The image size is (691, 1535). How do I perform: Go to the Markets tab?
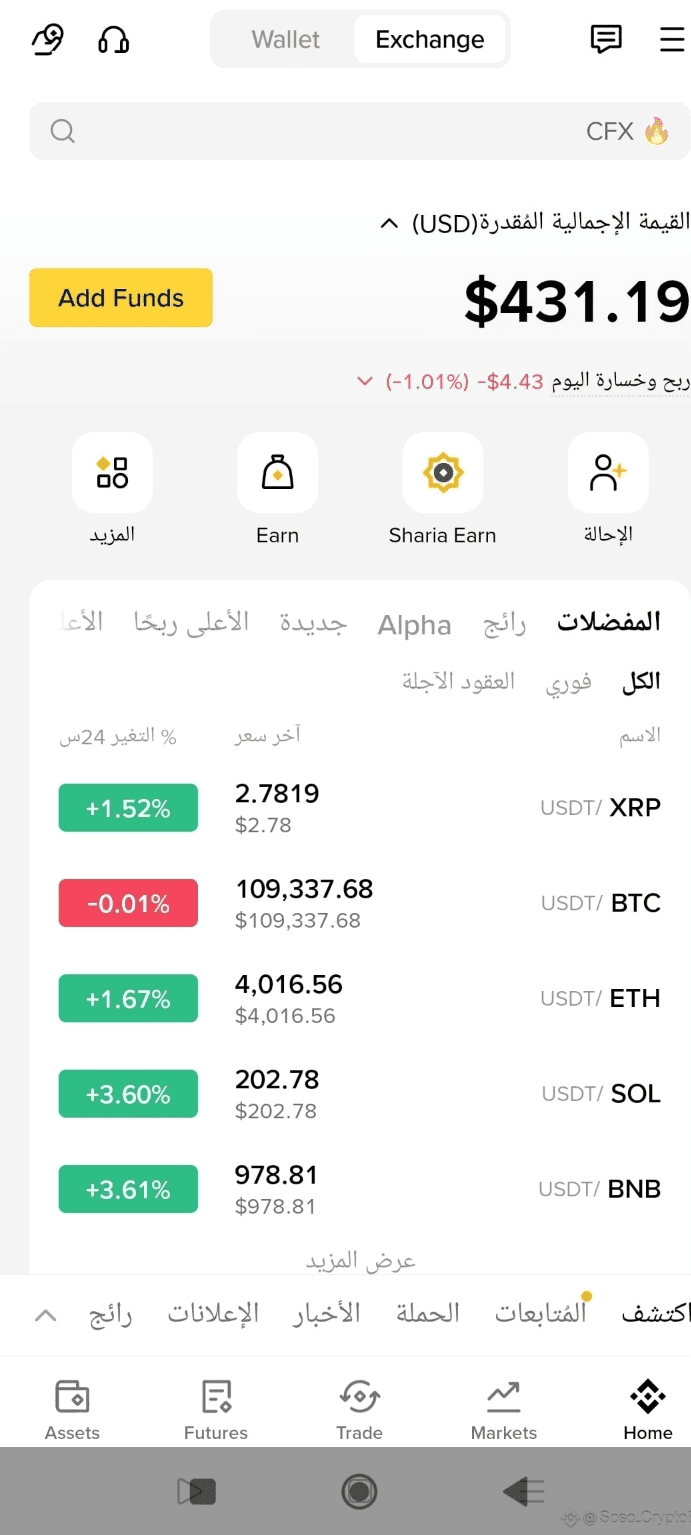click(x=504, y=1410)
